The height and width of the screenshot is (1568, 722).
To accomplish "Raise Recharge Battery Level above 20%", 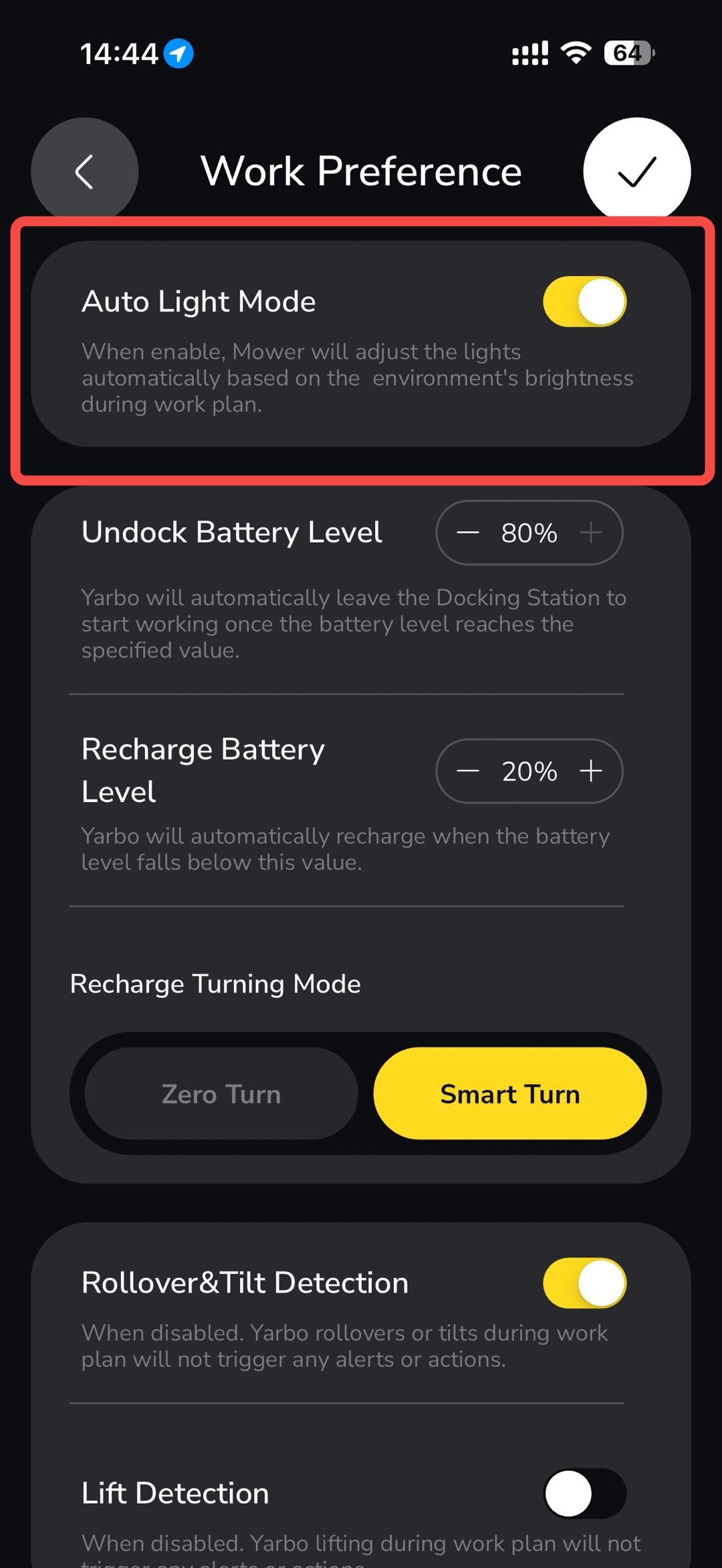I will (591, 771).
